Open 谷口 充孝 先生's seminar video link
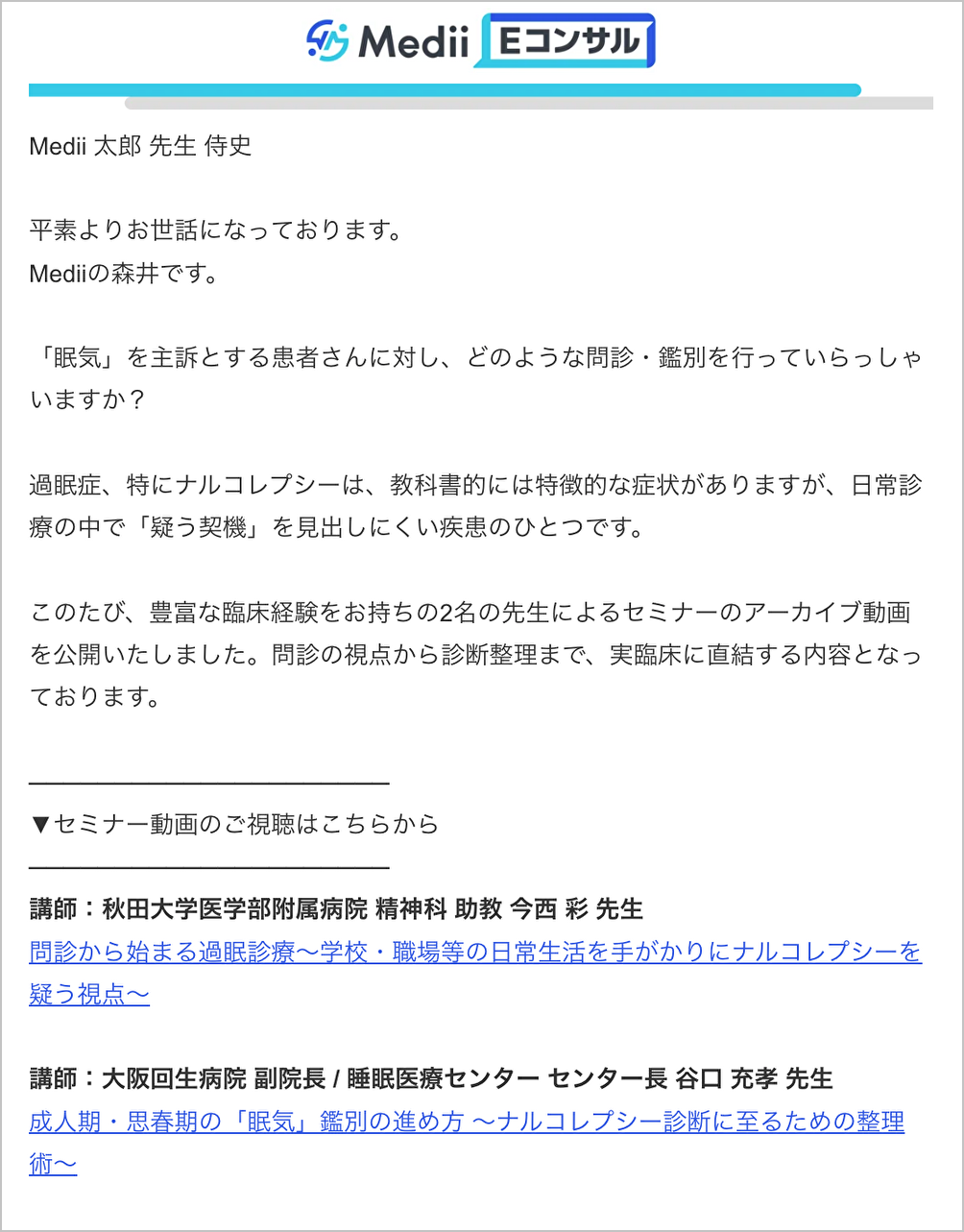 point(467,1122)
